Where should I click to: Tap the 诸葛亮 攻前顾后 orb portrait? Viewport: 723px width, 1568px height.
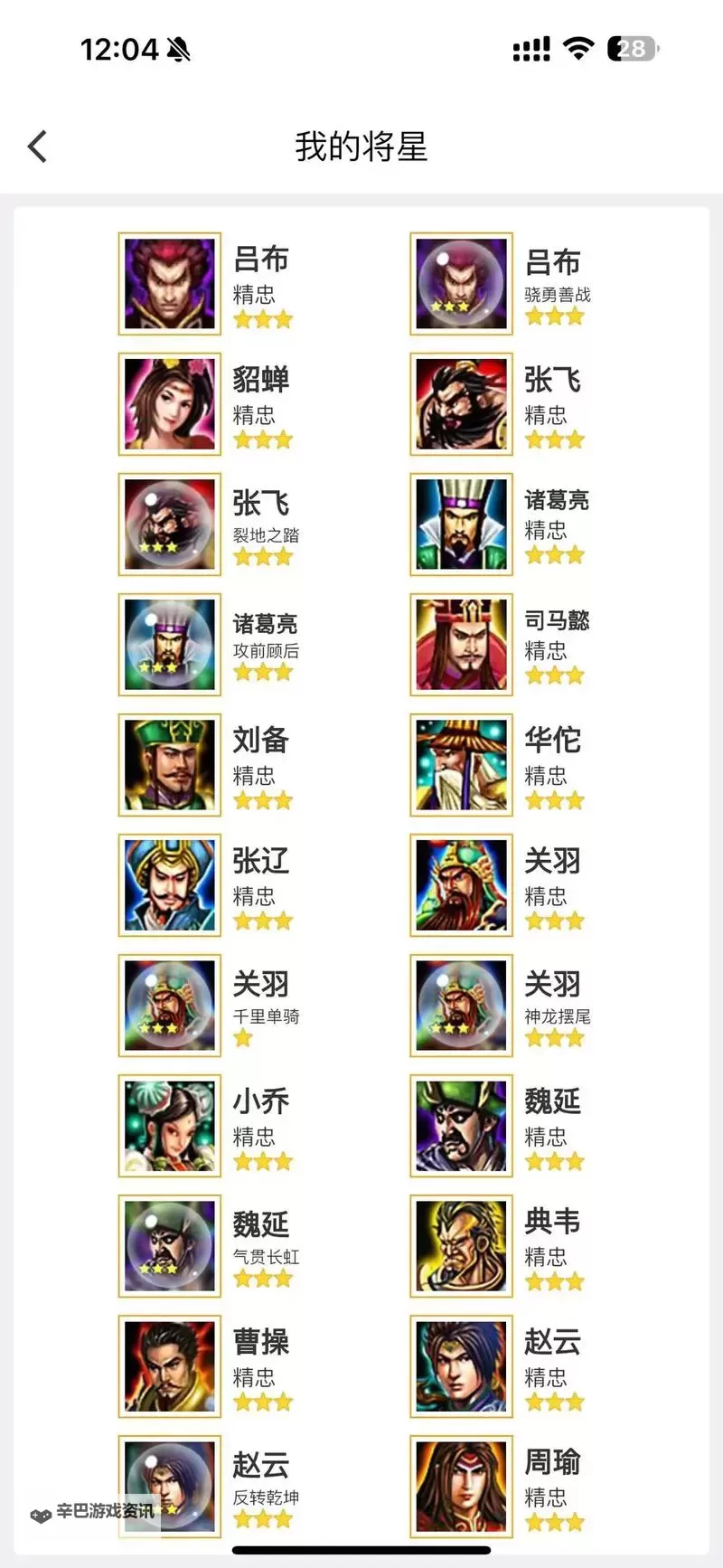click(168, 644)
